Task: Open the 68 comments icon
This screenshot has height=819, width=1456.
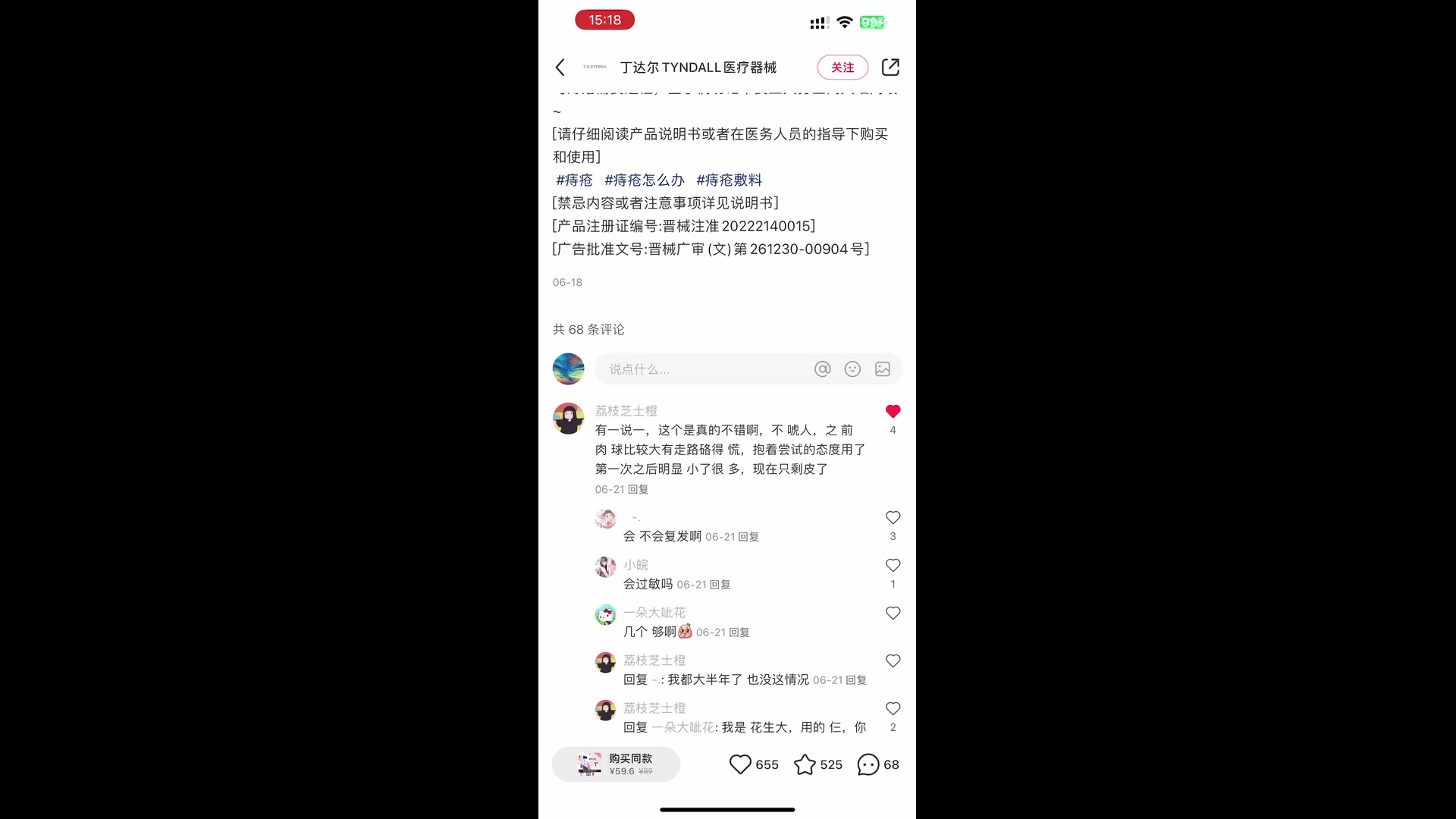Action: click(x=868, y=764)
